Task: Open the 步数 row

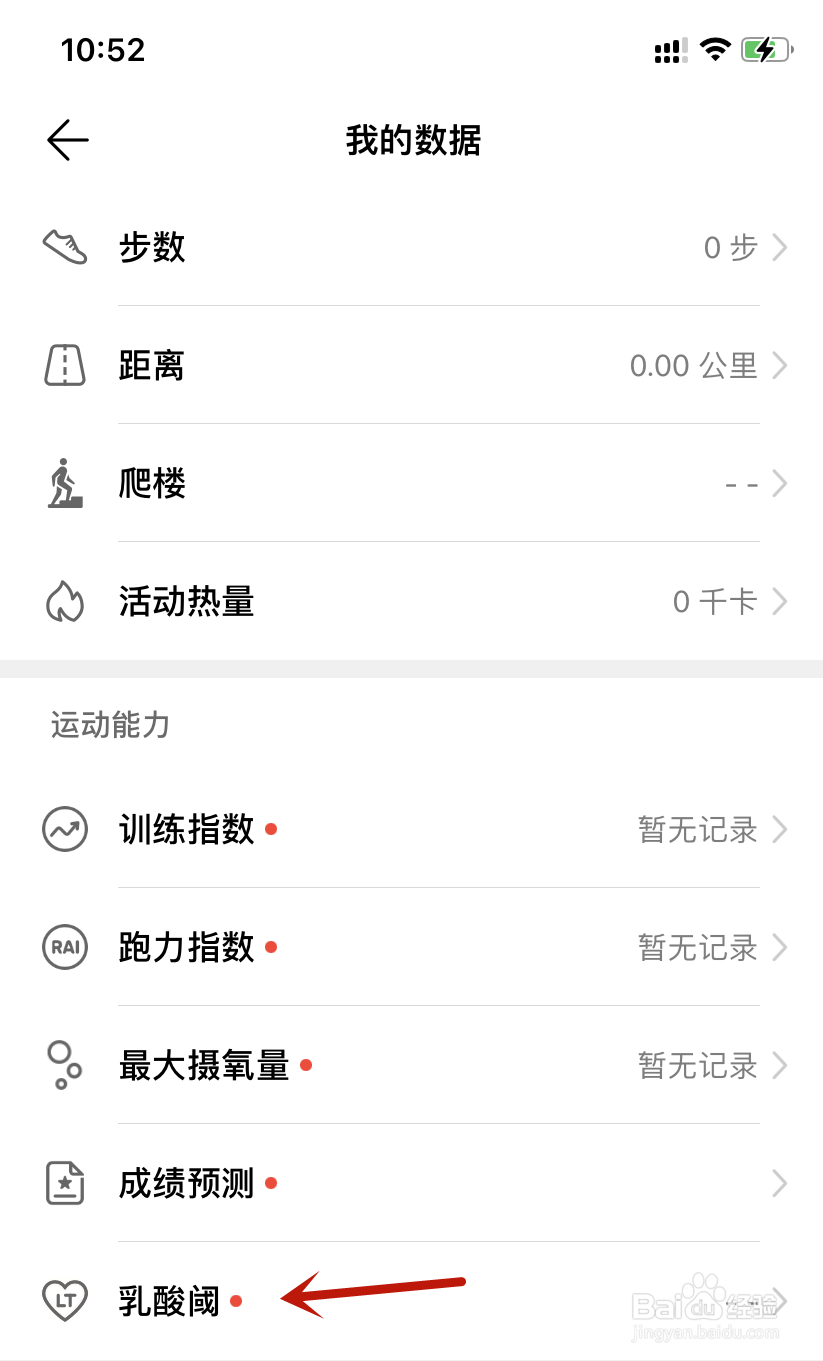Action: pos(411,247)
